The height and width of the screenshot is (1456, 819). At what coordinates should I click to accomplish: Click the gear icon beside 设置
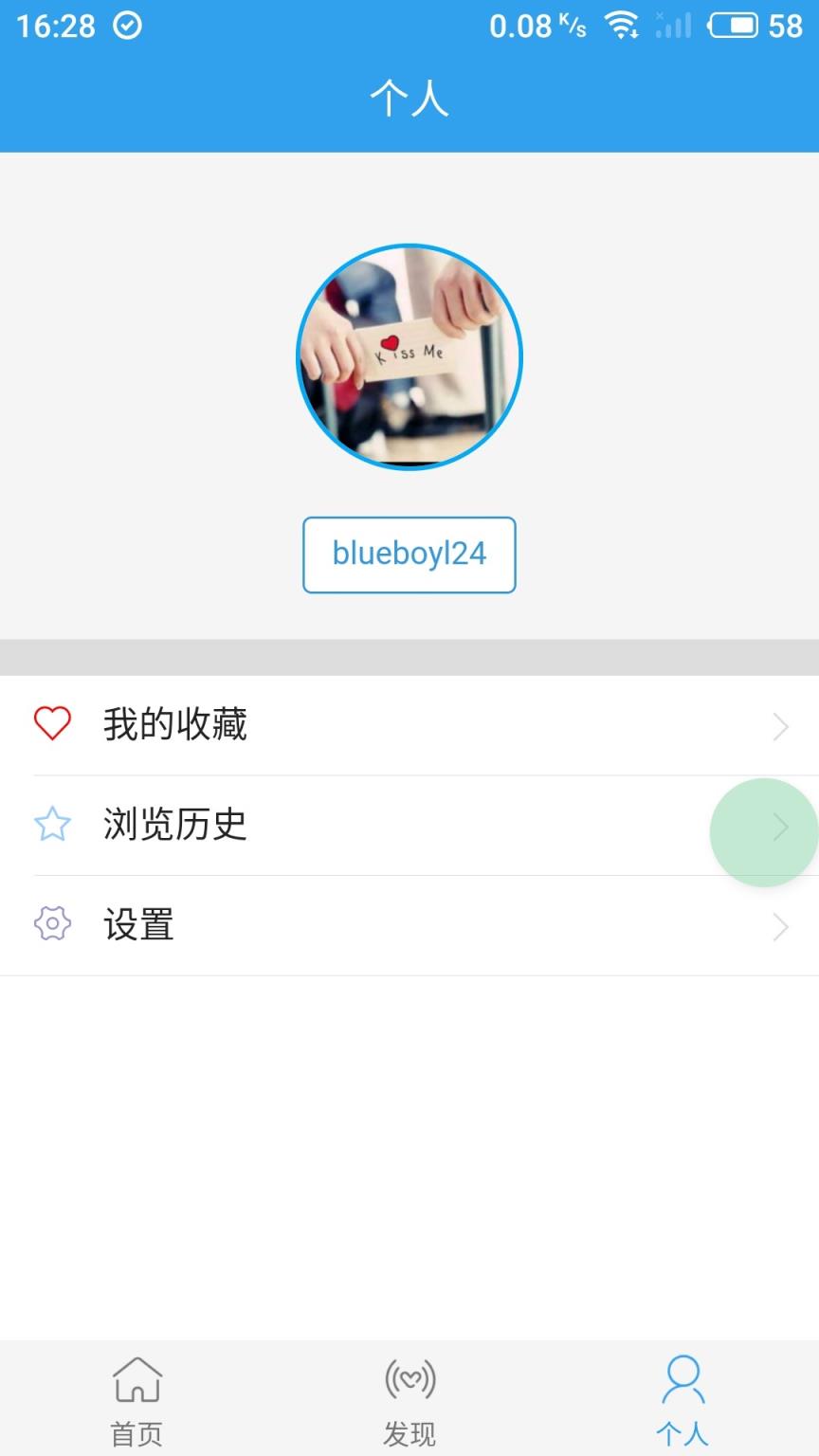tap(53, 924)
